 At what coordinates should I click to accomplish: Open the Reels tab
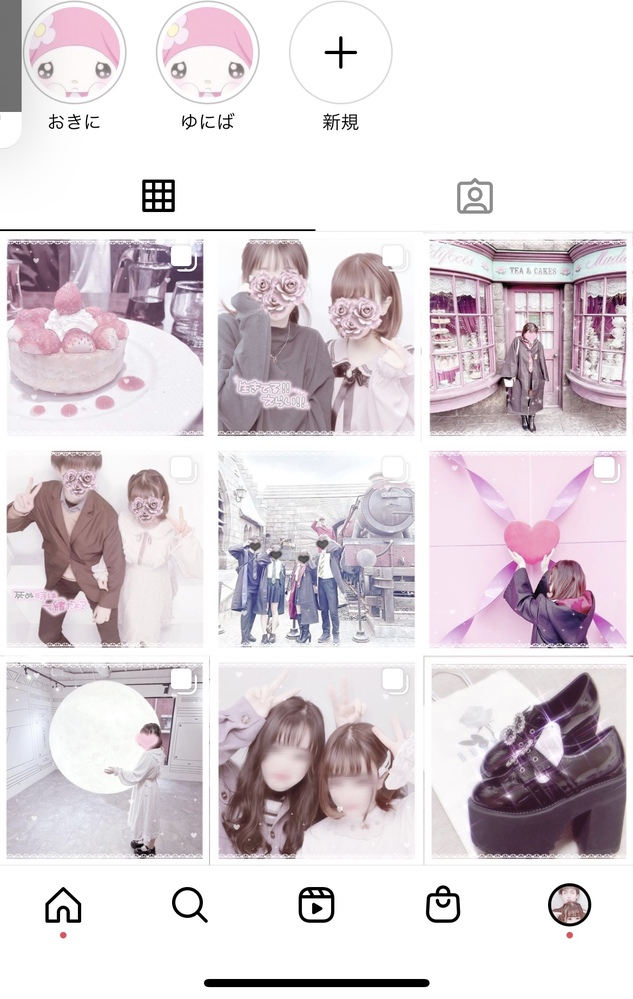(316, 905)
